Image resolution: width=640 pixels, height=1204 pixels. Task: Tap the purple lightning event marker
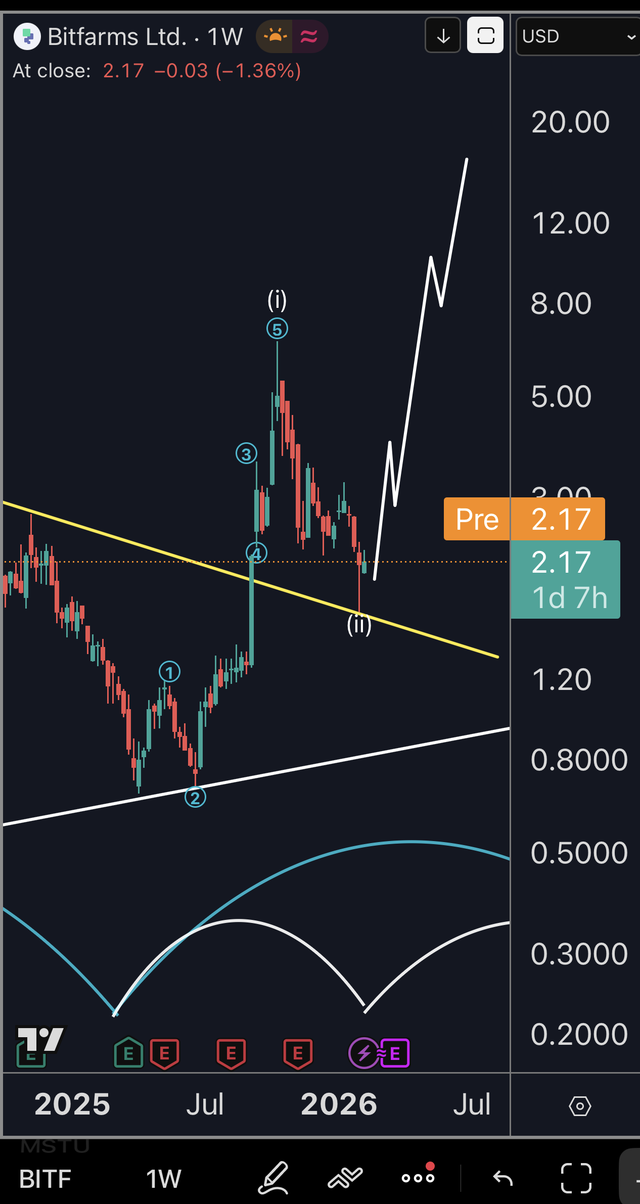pyautogui.click(x=361, y=1052)
